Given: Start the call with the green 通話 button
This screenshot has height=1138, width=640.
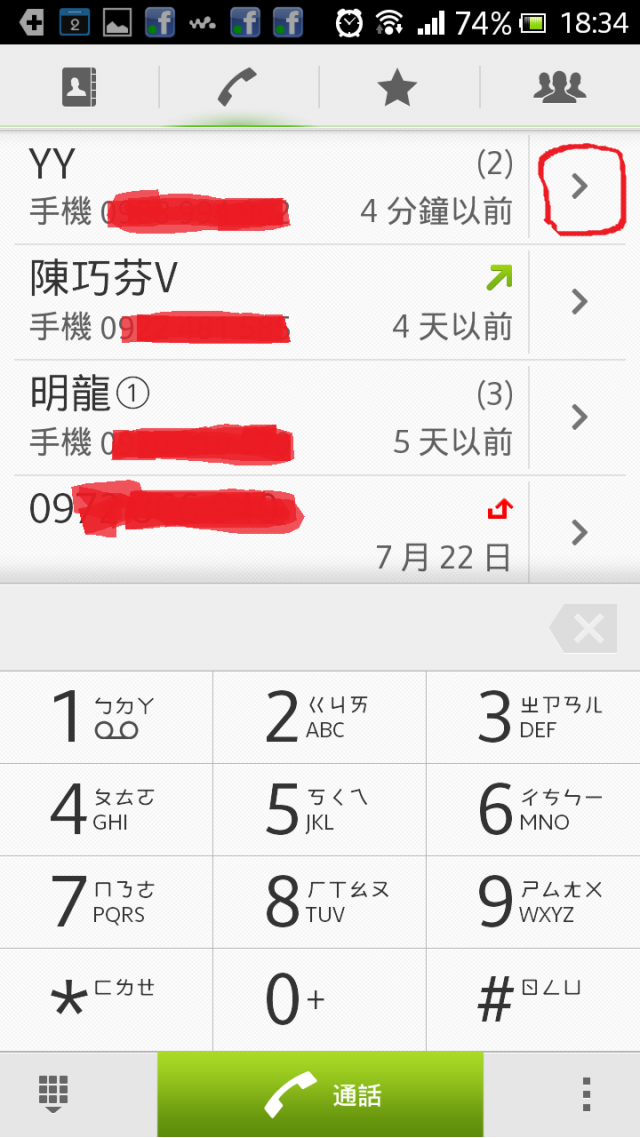Looking at the screenshot, I should (320, 1095).
